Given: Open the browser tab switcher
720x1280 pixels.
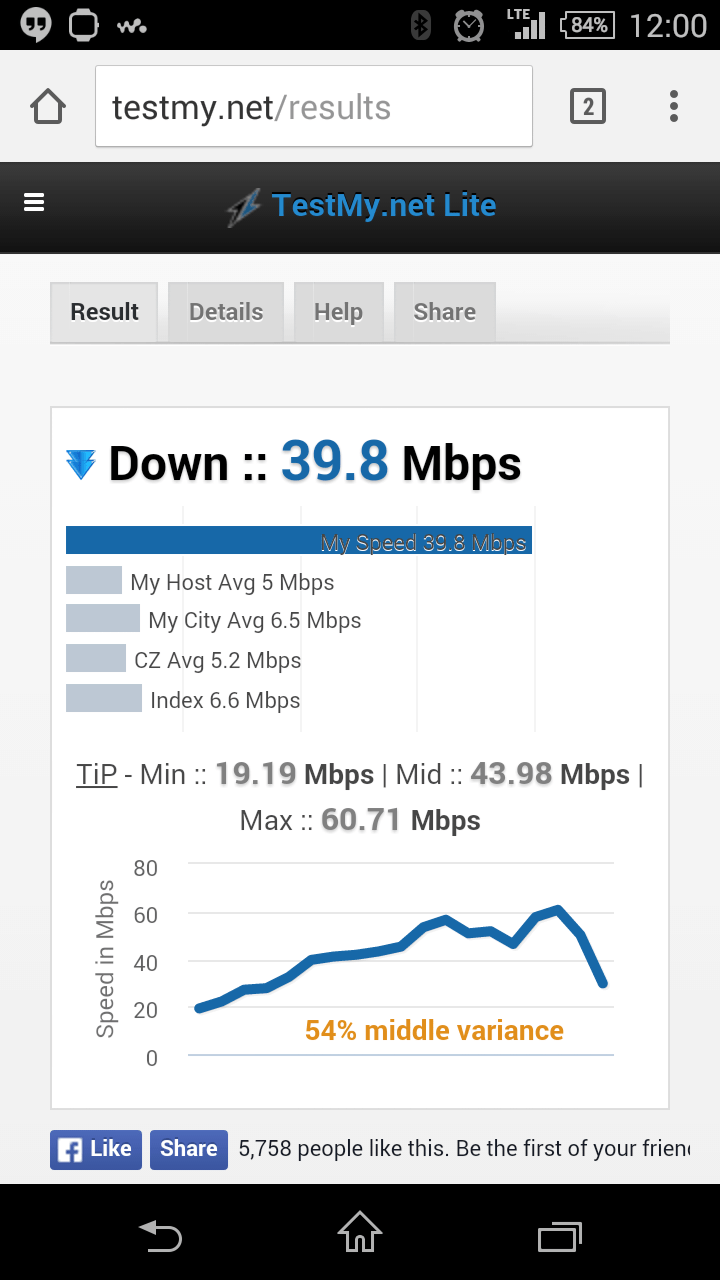Looking at the screenshot, I should point(588,106).
